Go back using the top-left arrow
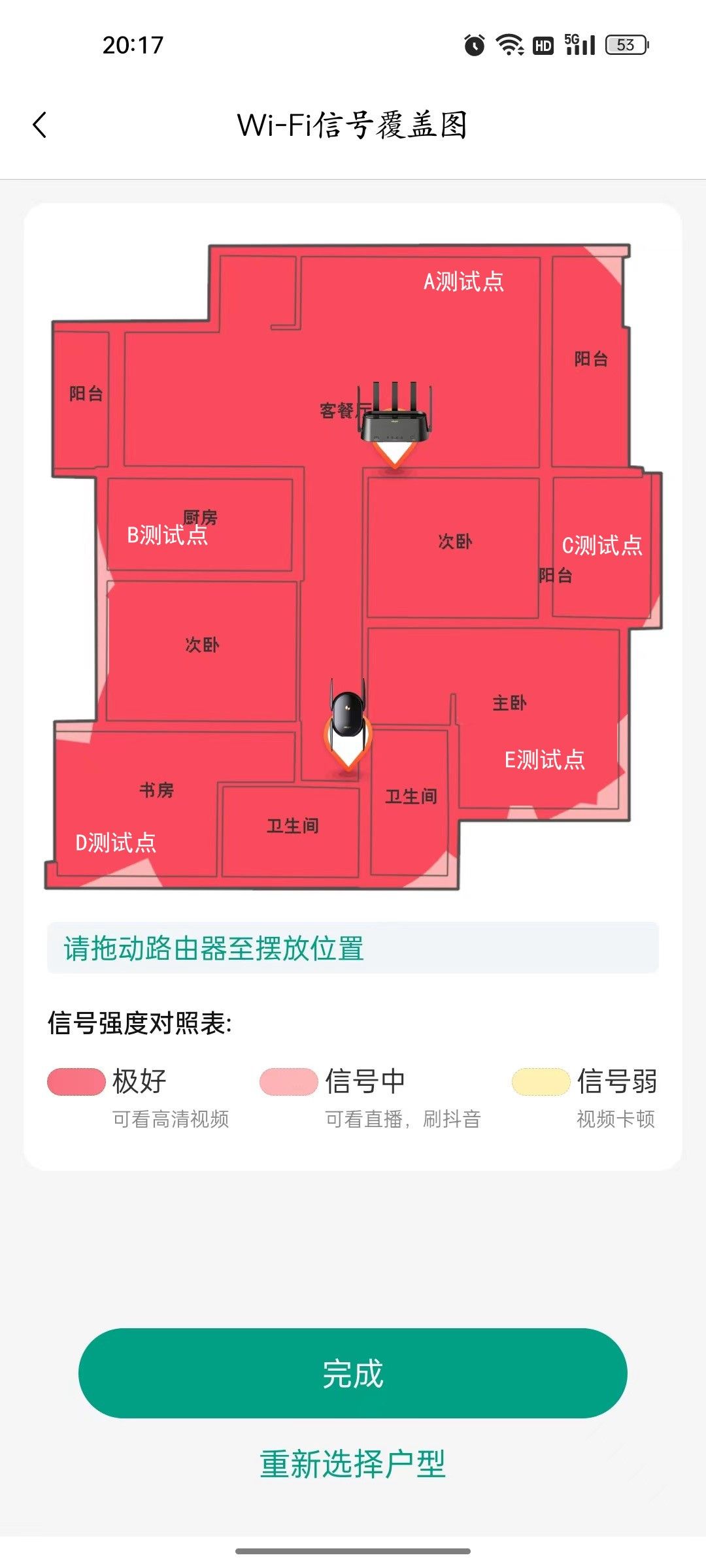The height and width of the screenshot is (1568, 706). [41, 125]
